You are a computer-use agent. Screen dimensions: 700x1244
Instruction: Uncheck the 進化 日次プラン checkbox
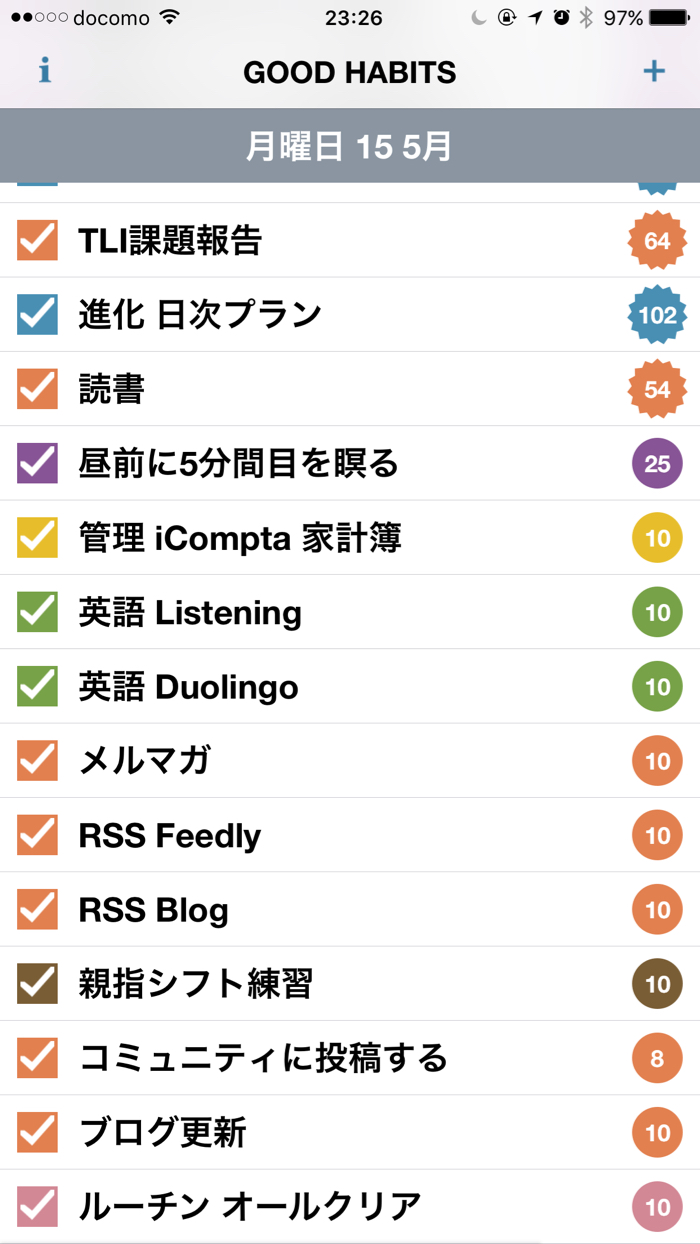(x=38, y=315)
